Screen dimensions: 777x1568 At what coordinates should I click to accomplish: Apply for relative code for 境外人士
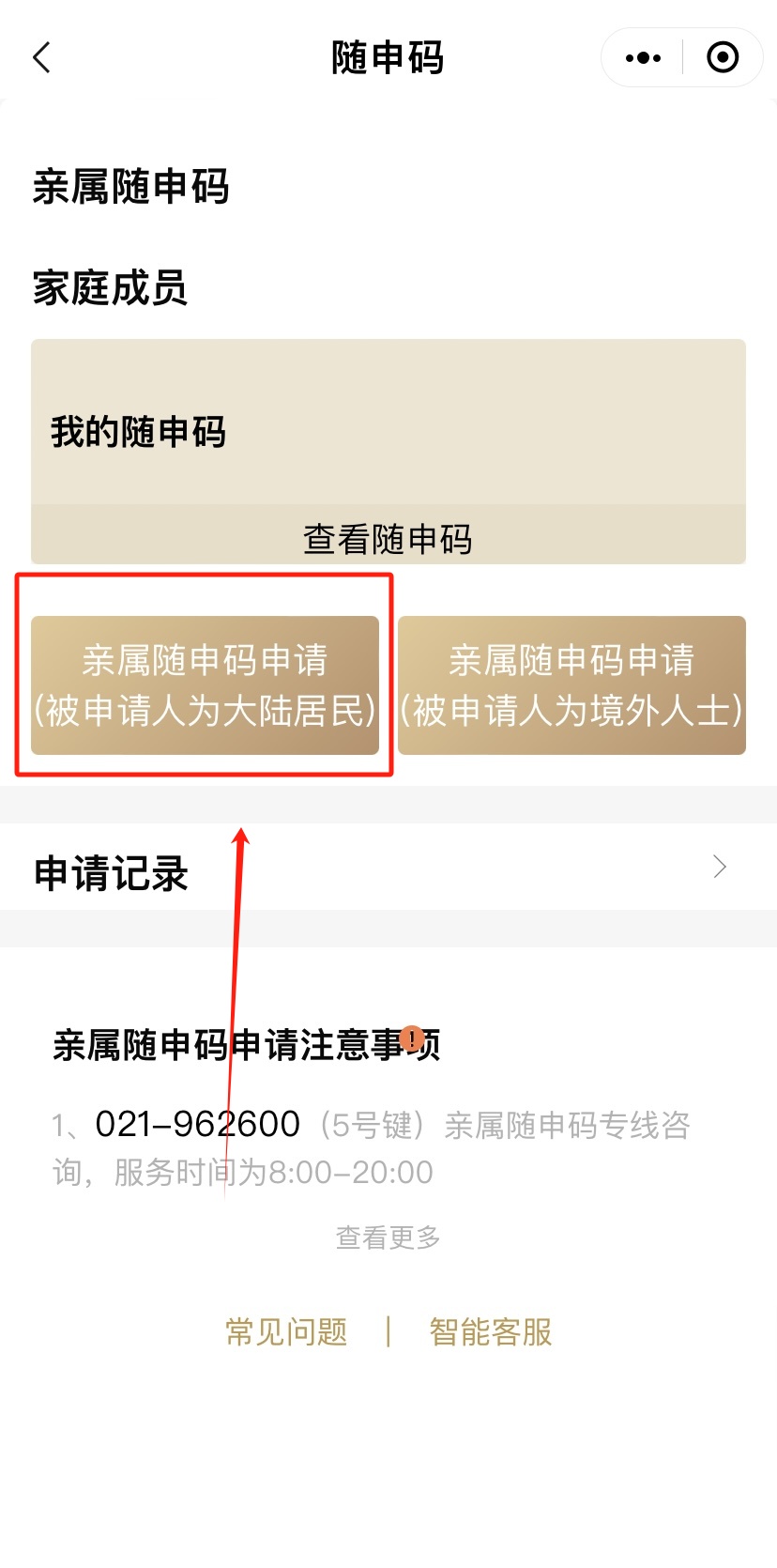click(x=571, y=685)
